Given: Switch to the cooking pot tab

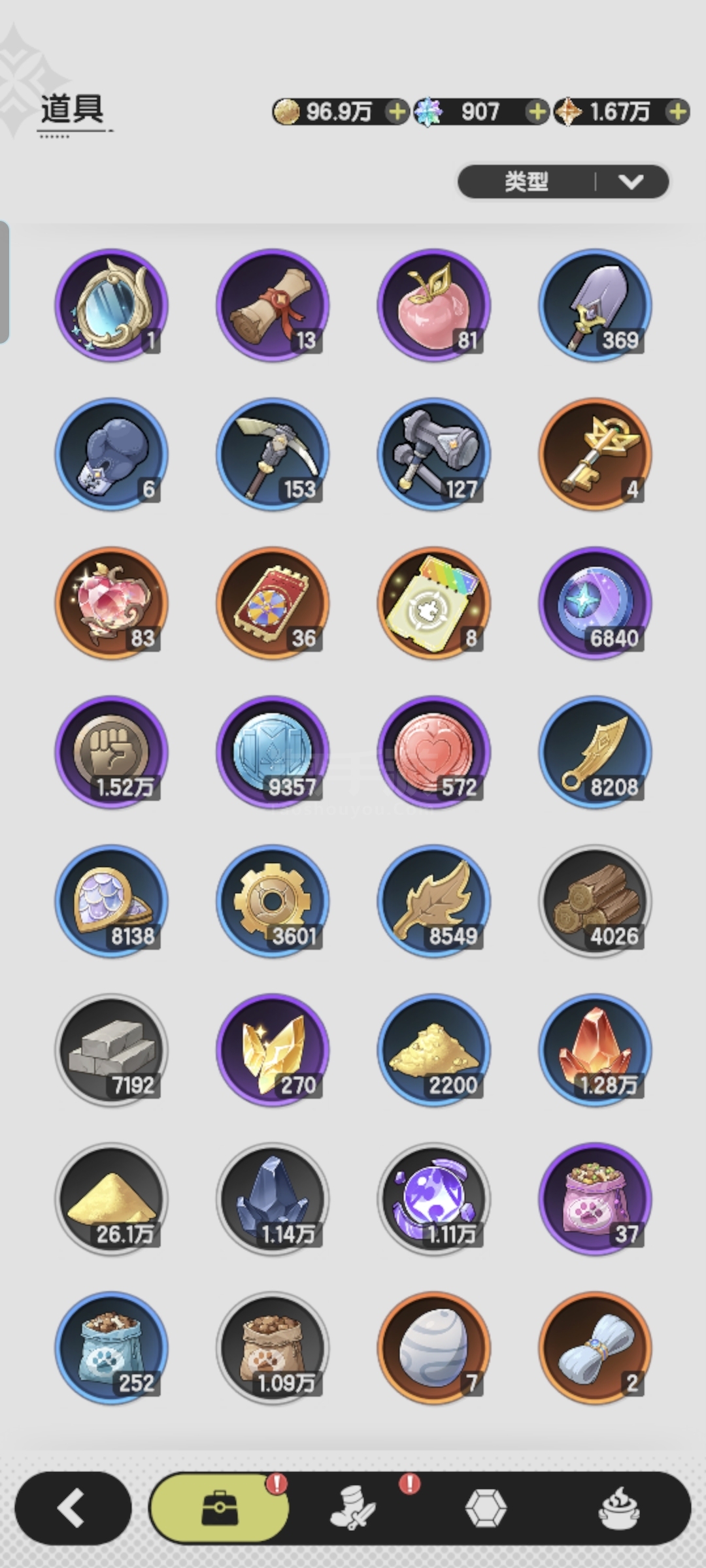Looking at the screenshot, I should [x=618, y=1508].
